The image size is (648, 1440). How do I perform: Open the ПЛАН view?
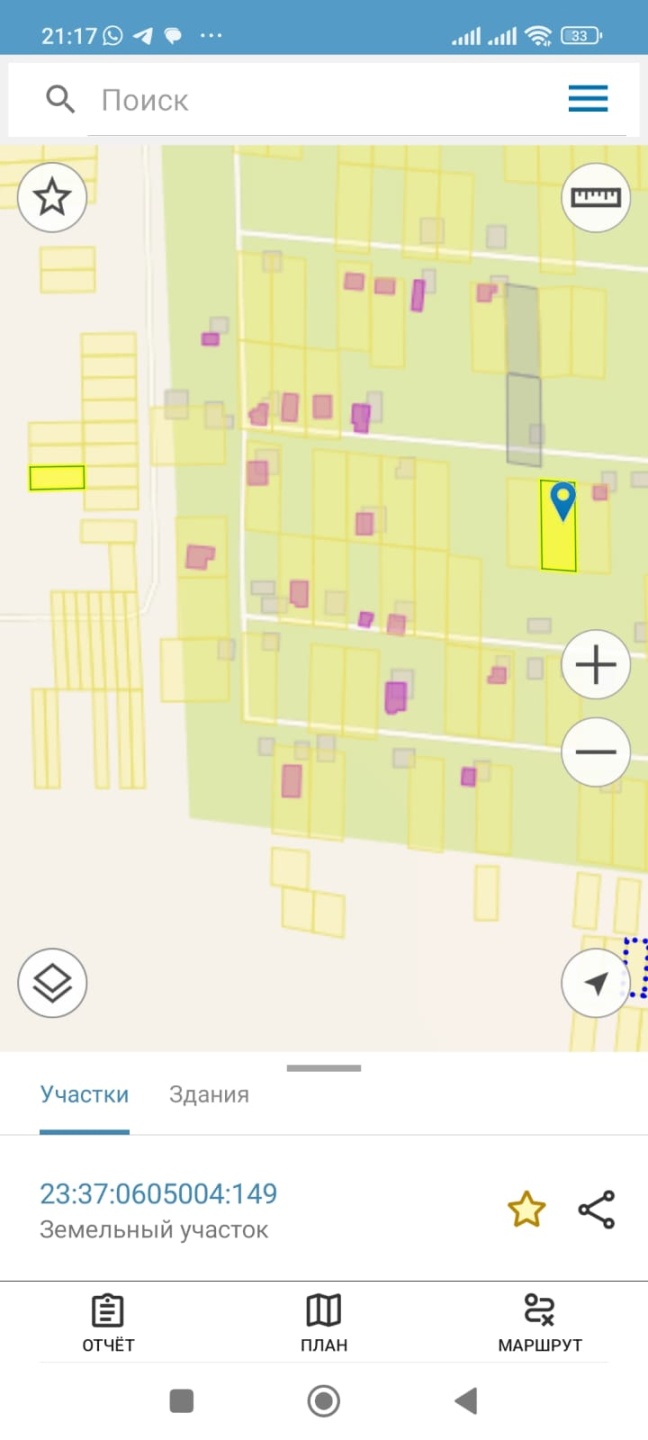(324, 1322)
